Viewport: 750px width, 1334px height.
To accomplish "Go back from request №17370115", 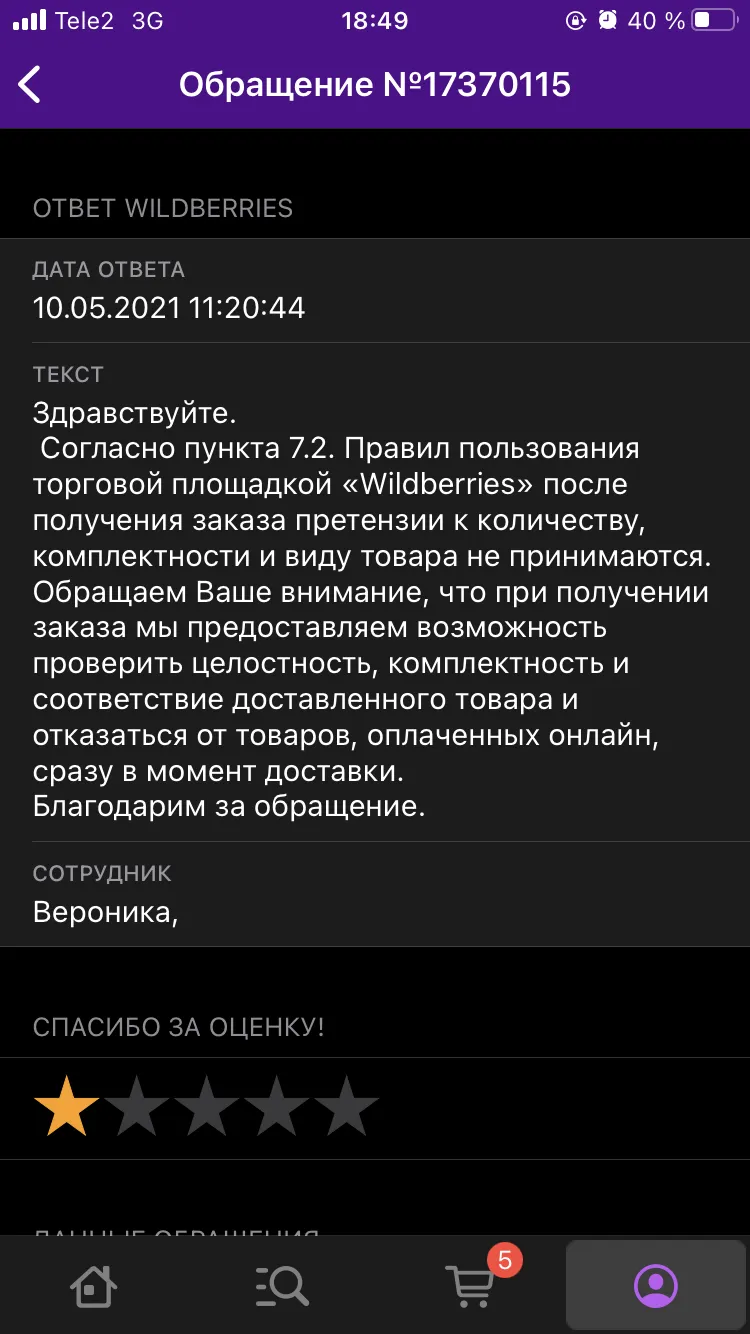I will [30, 85].
